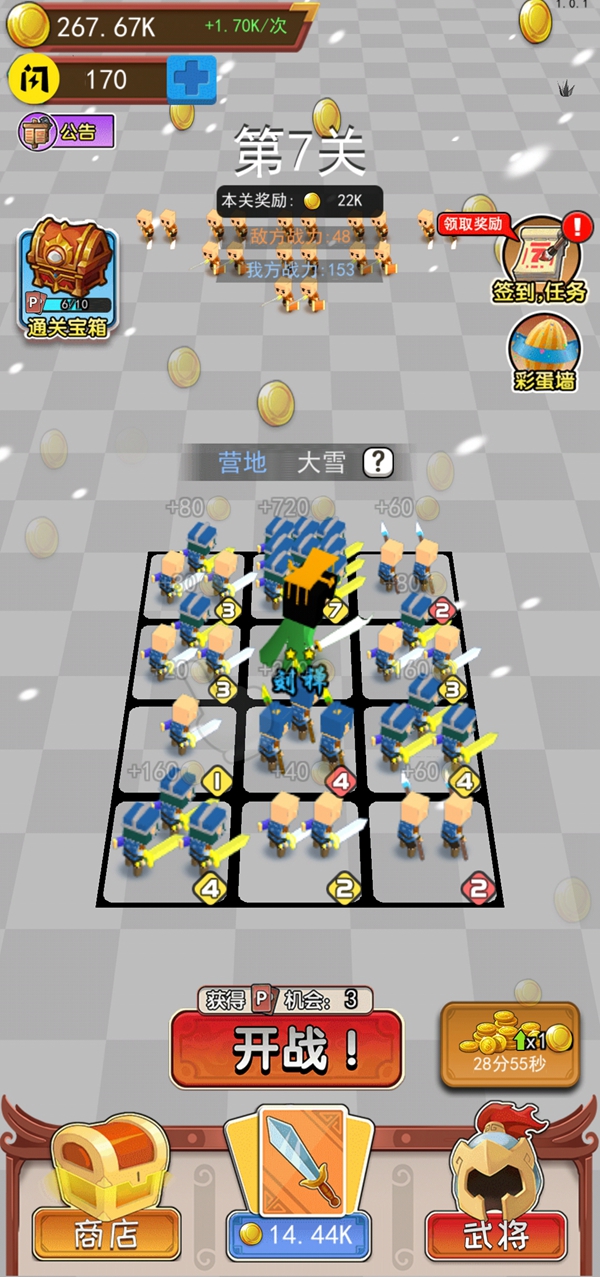Claim the gold coin bonus with timer

[510, 1046]
